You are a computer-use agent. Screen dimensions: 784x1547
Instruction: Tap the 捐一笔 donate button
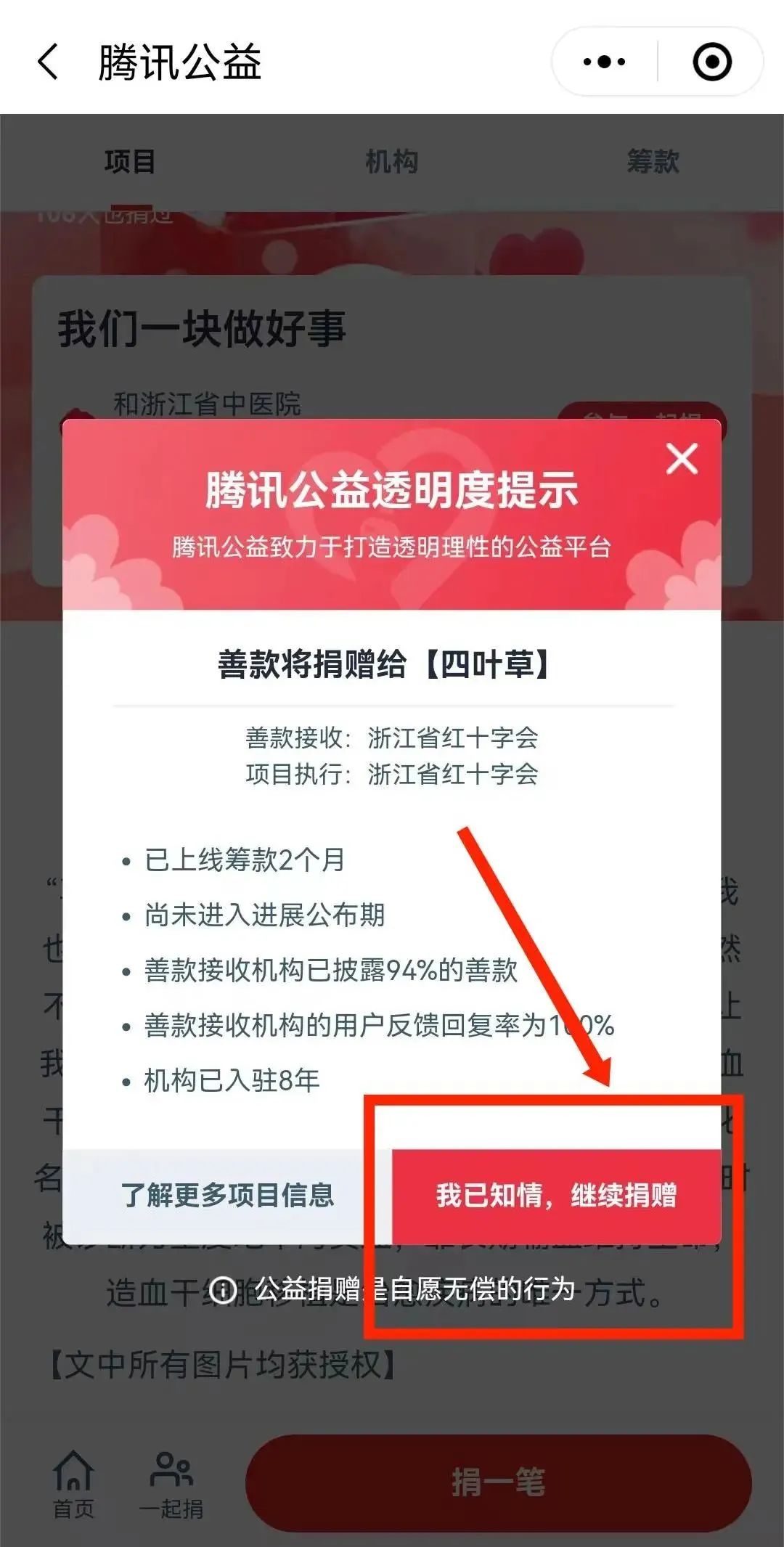[498, 1482]
